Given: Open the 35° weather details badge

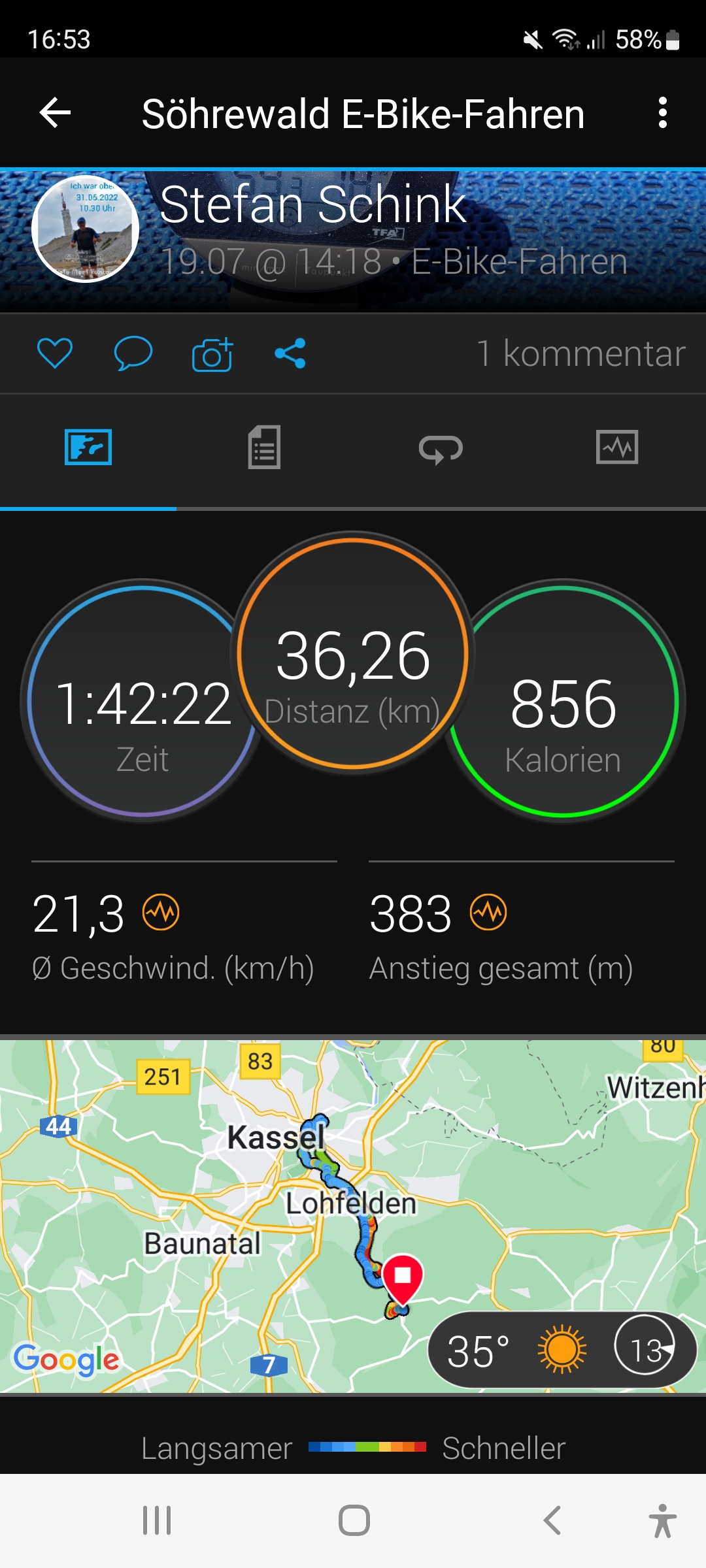Looking at the screenshot, I should 562,1350.
